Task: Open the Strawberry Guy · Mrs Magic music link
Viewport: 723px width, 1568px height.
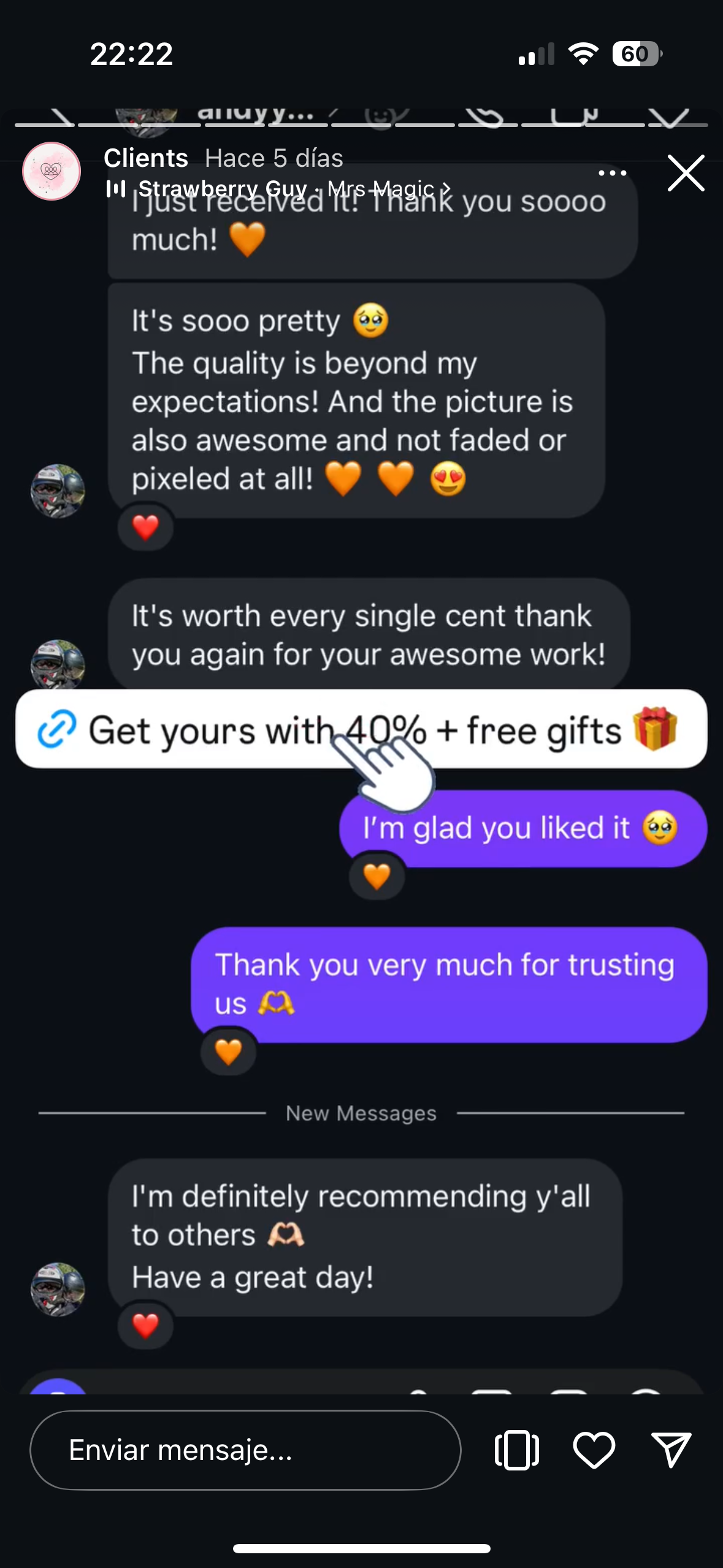Action: [x=279, y=188]
